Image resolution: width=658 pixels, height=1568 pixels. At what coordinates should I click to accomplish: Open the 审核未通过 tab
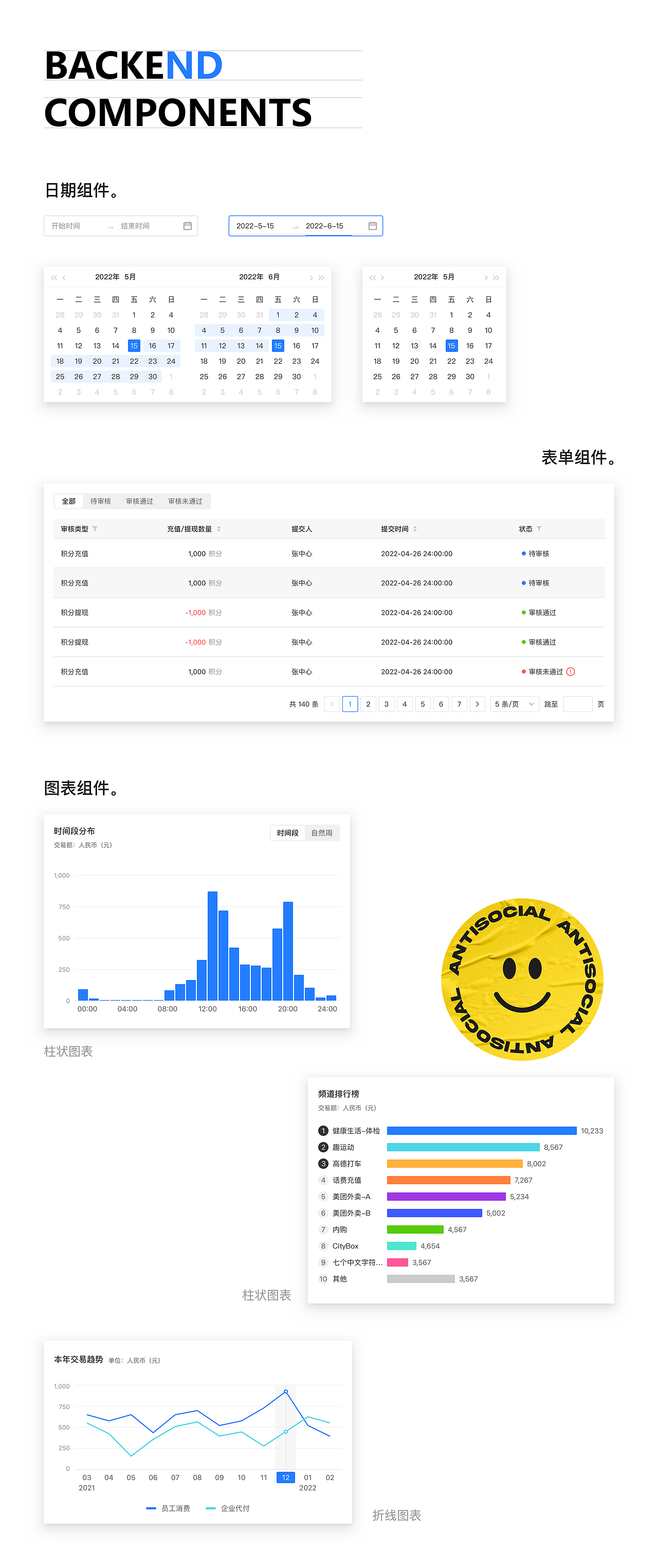[x=187, y=501]
